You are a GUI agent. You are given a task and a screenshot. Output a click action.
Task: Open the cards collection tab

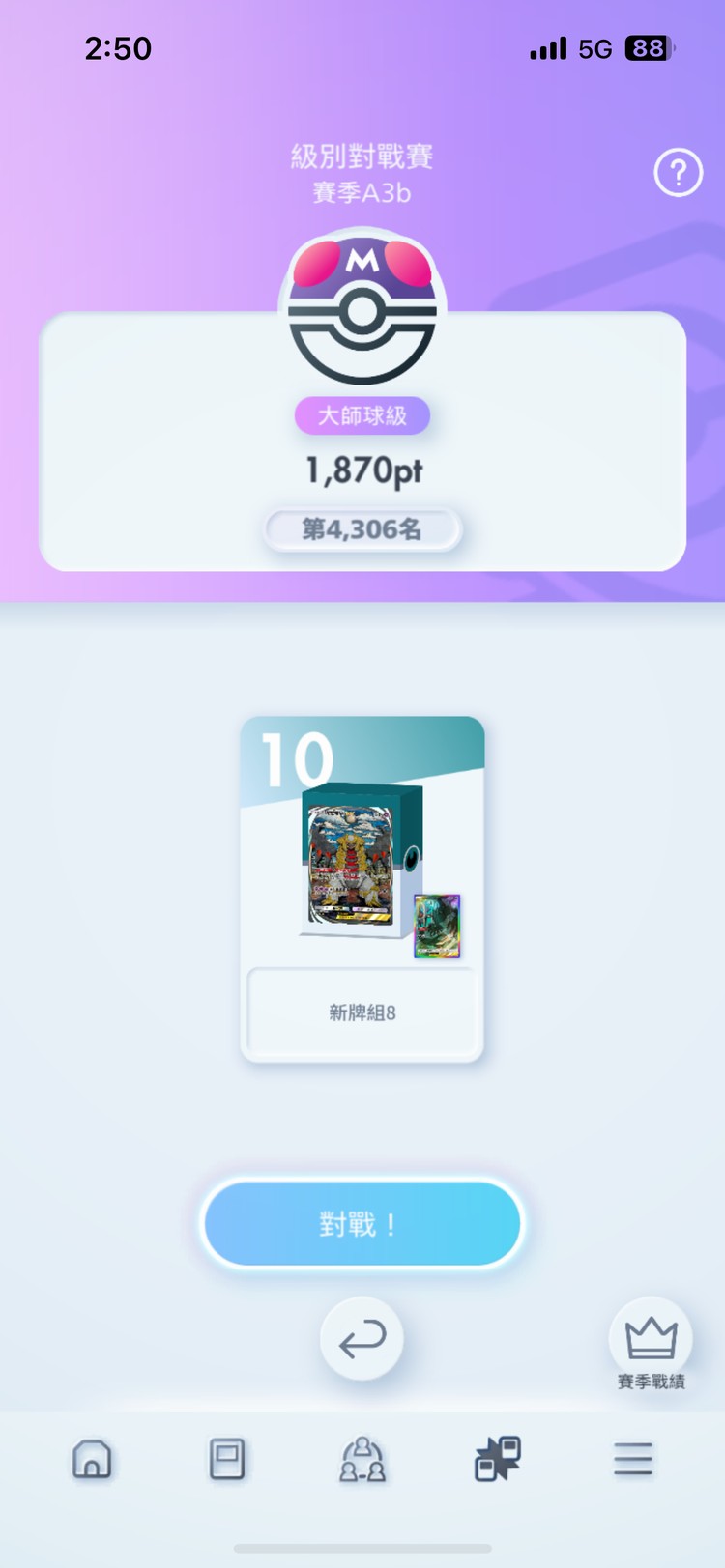227,1458
